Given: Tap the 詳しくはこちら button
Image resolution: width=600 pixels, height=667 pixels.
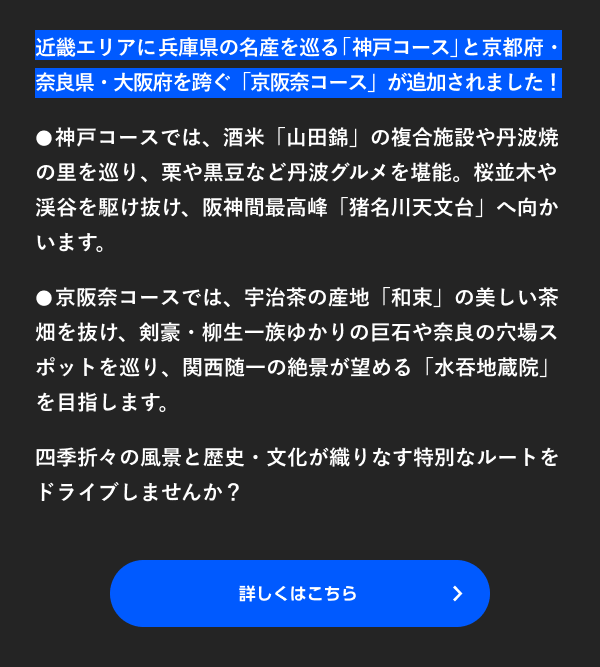Looking at the screenshot, I should tap(299, 593).
